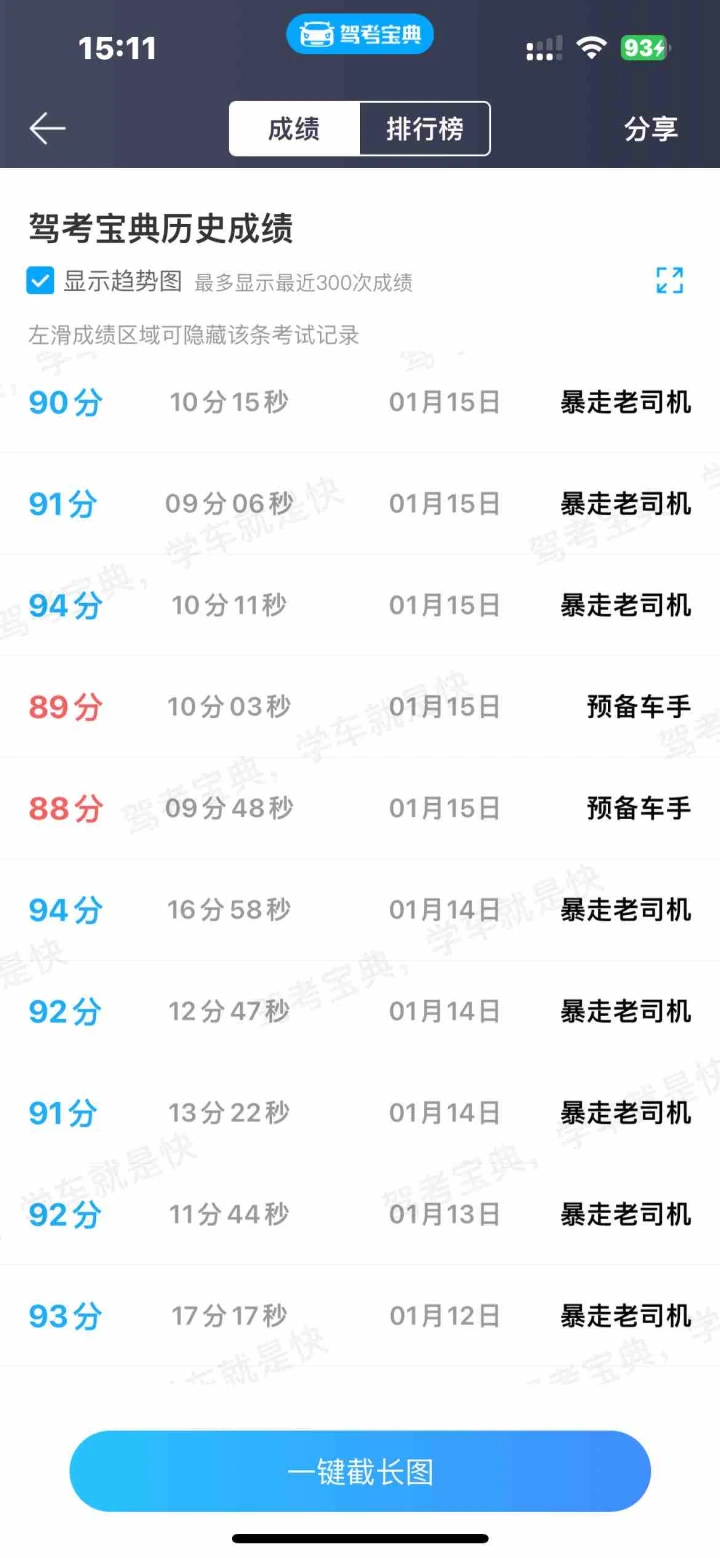720x1558 pixels.
Task: Open the 93分 record from 01月12日
Action: [x=360, y=1315]
